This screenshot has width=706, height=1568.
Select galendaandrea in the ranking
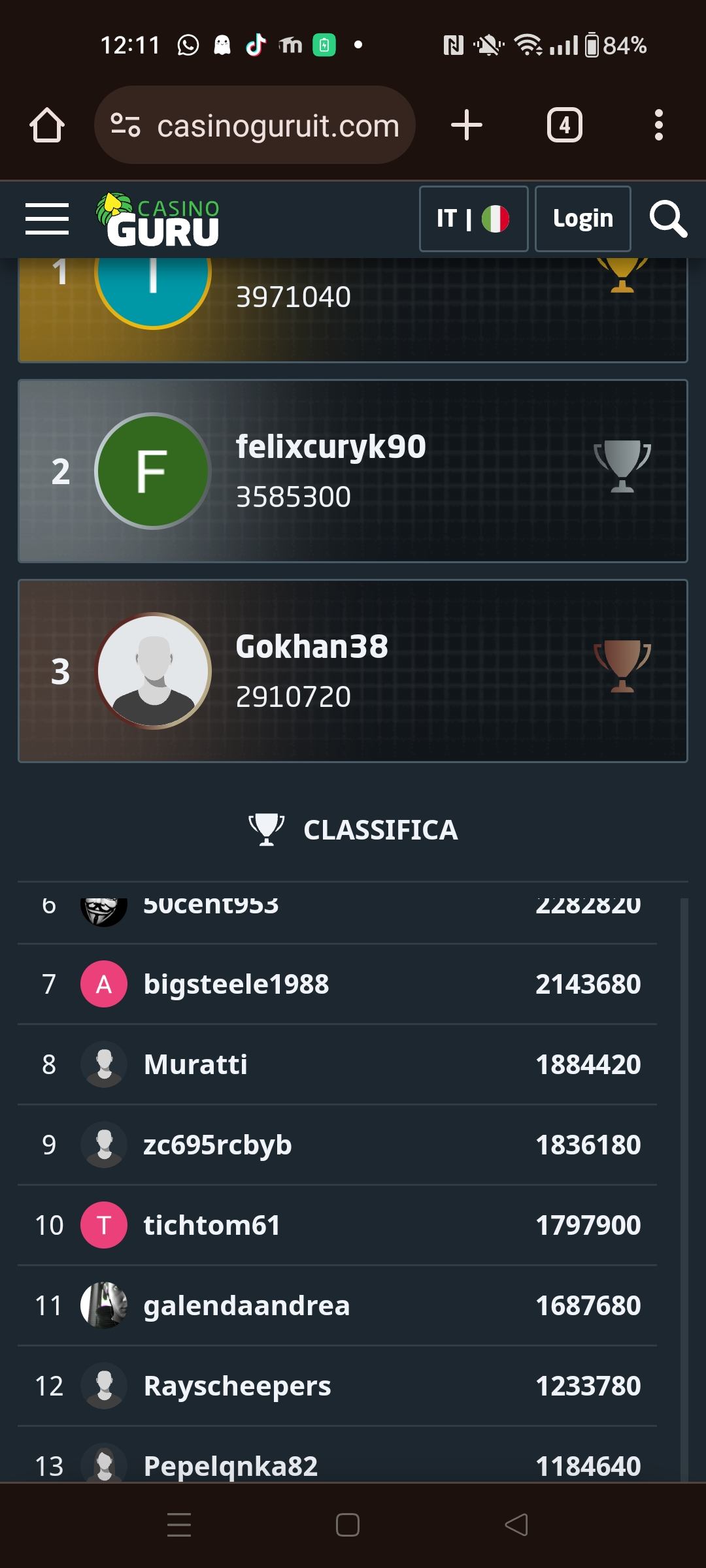click(337, 1305)
